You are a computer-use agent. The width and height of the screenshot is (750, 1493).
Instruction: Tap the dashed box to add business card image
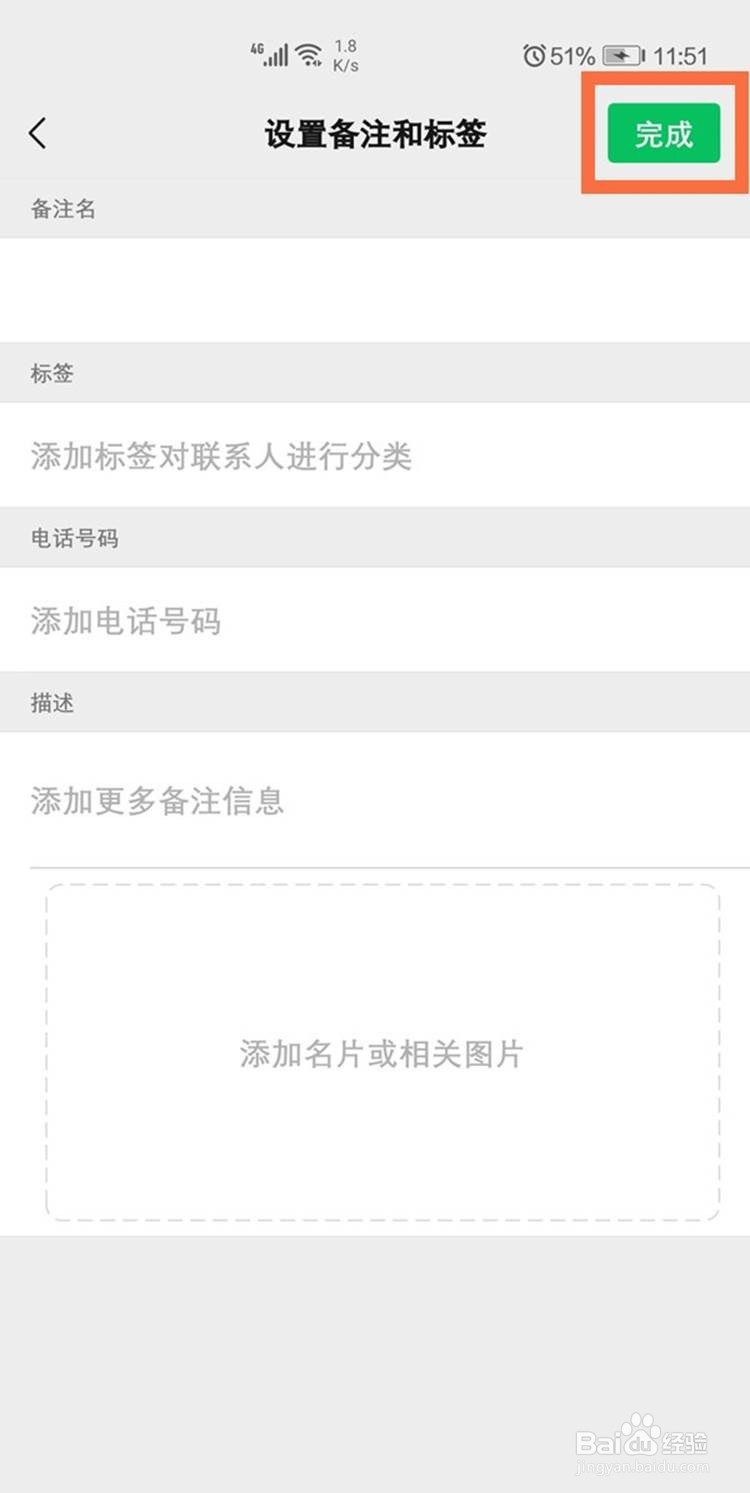click(380, 1052)
